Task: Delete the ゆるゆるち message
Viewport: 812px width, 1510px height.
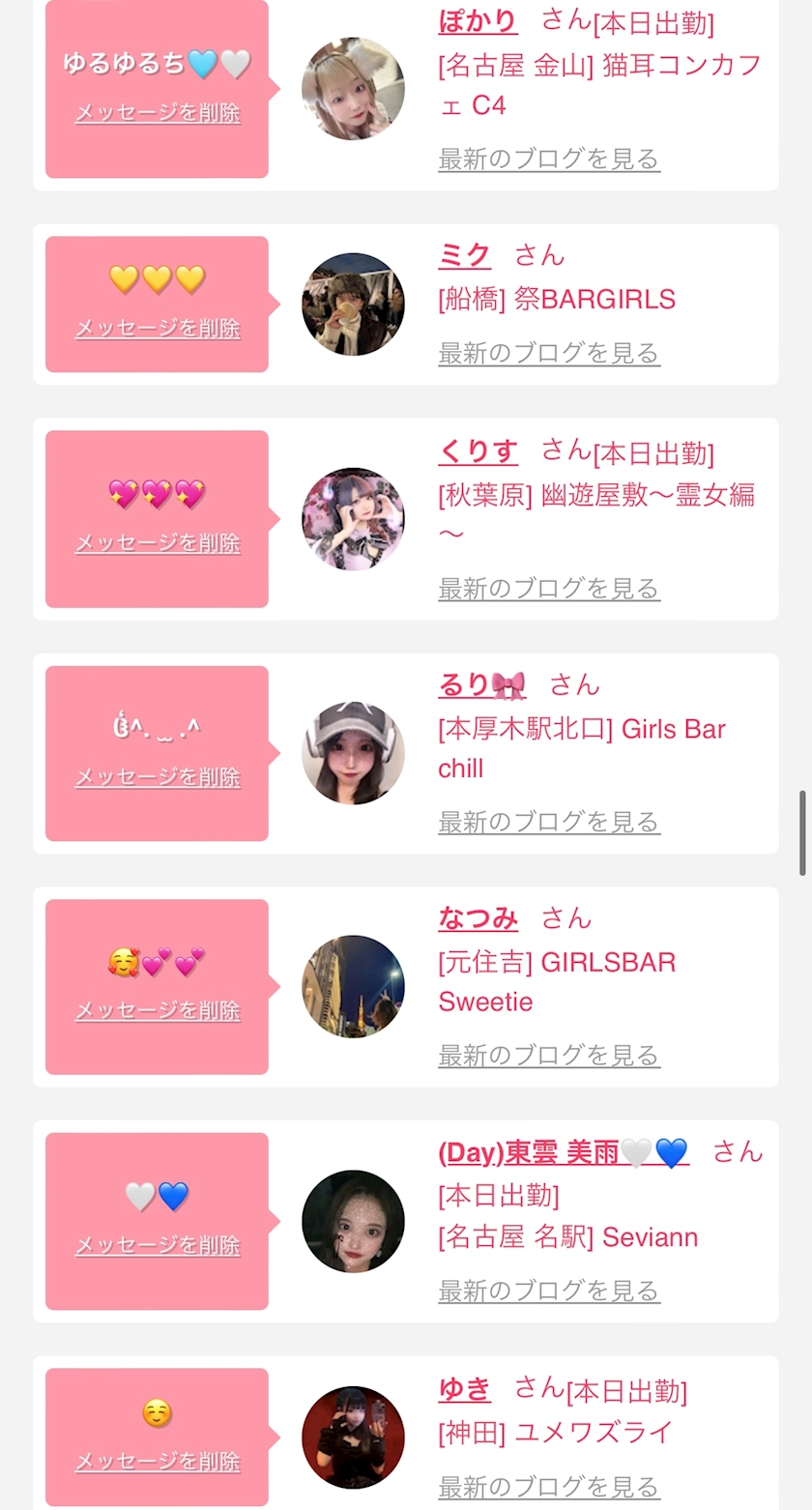Action: point(158,113)
